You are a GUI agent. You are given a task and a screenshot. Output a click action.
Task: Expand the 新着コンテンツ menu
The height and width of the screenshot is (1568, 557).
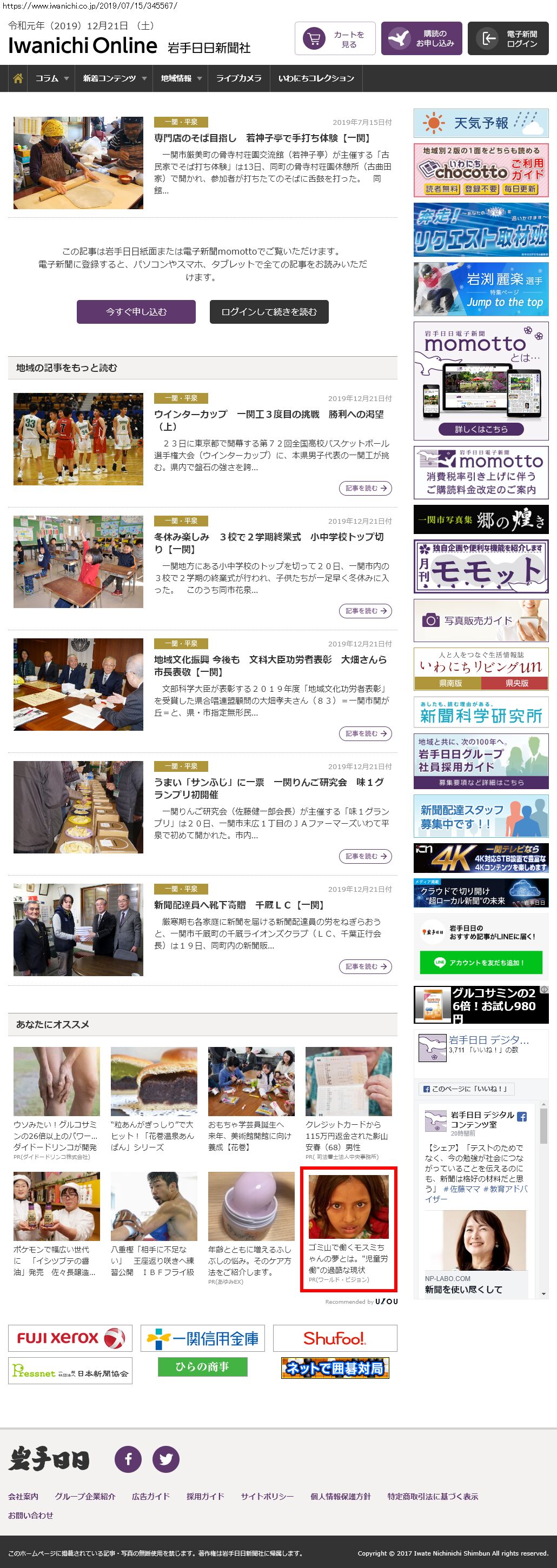[x=115, y=78]
